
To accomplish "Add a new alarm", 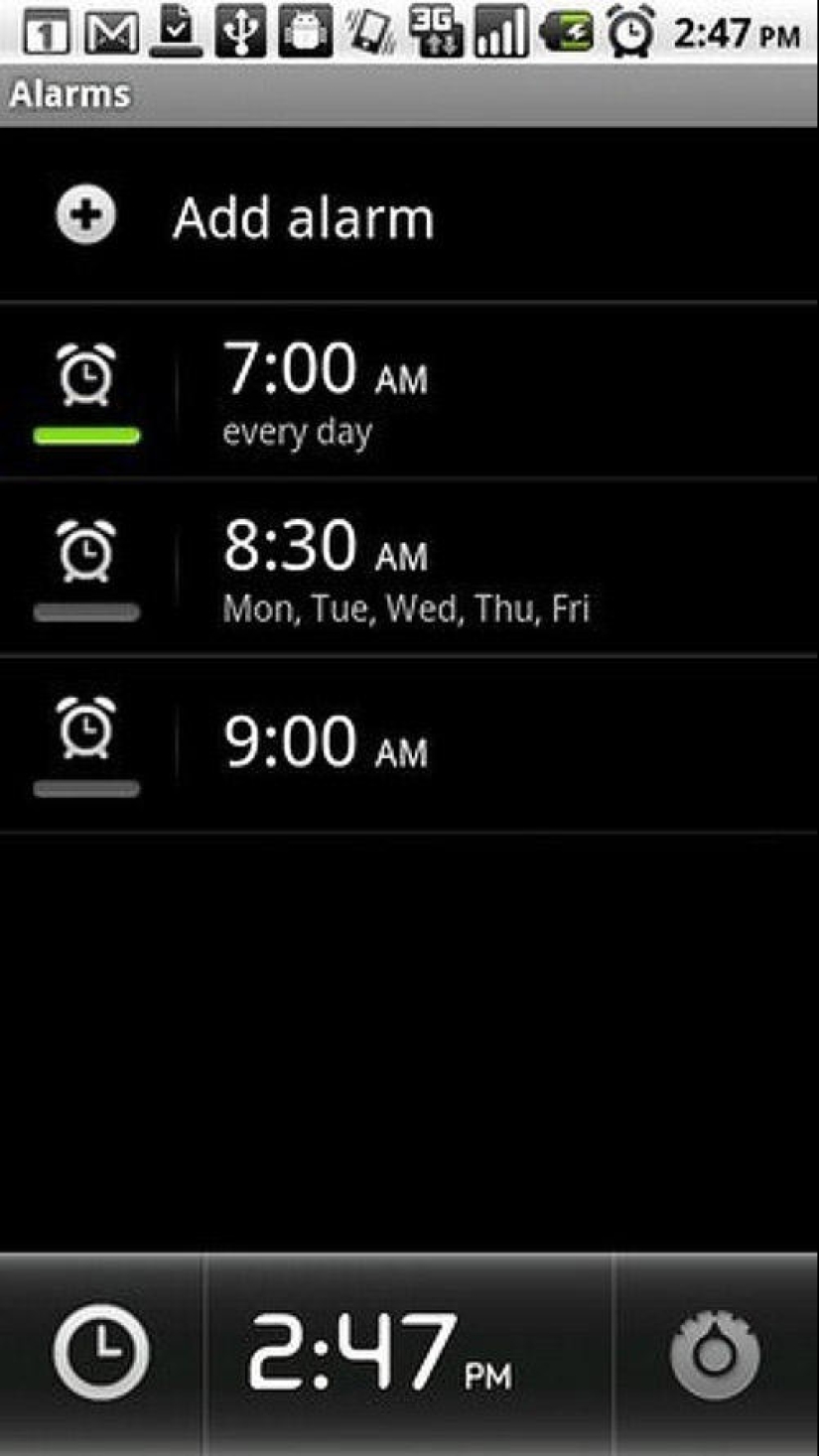I will coord(303,218).
